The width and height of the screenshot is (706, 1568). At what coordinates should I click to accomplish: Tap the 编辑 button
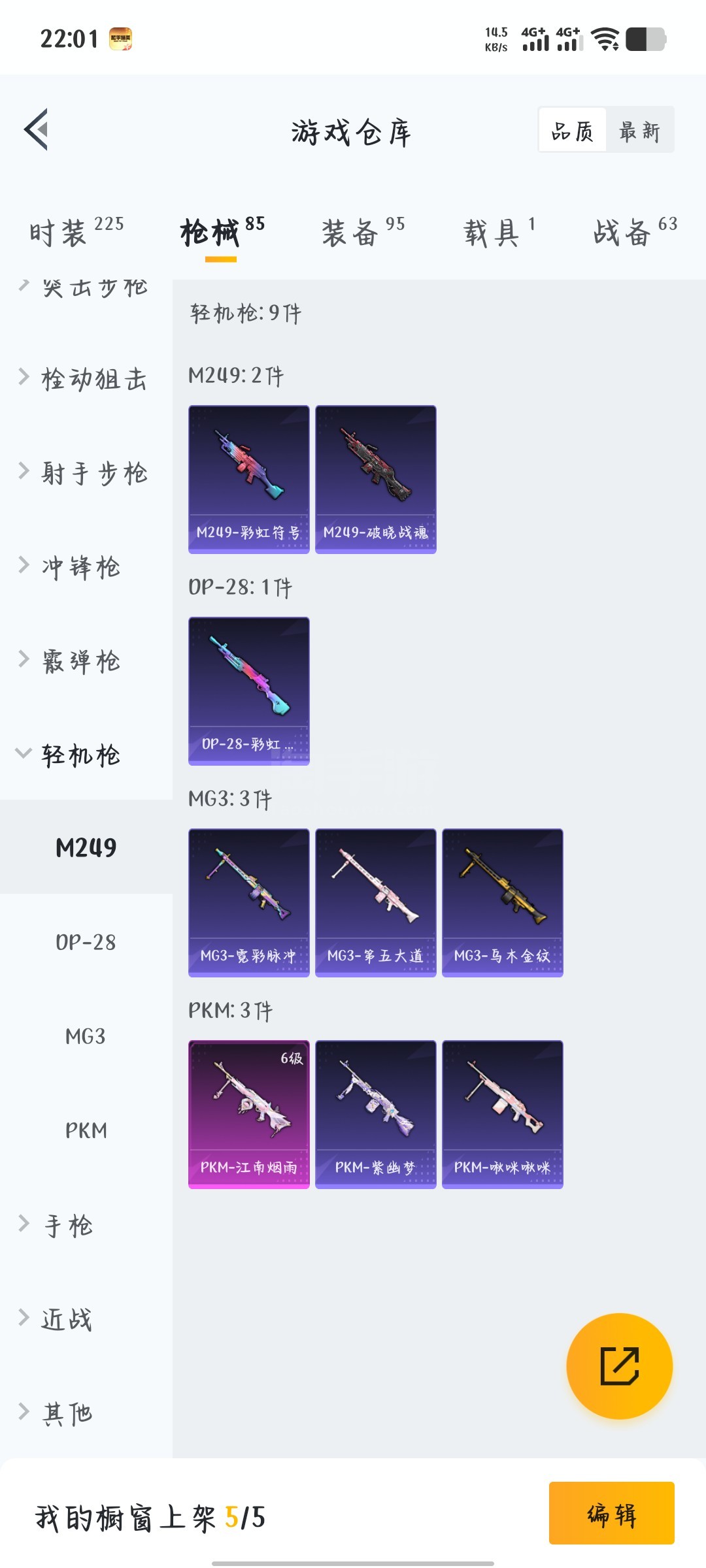pos(611,1513)
